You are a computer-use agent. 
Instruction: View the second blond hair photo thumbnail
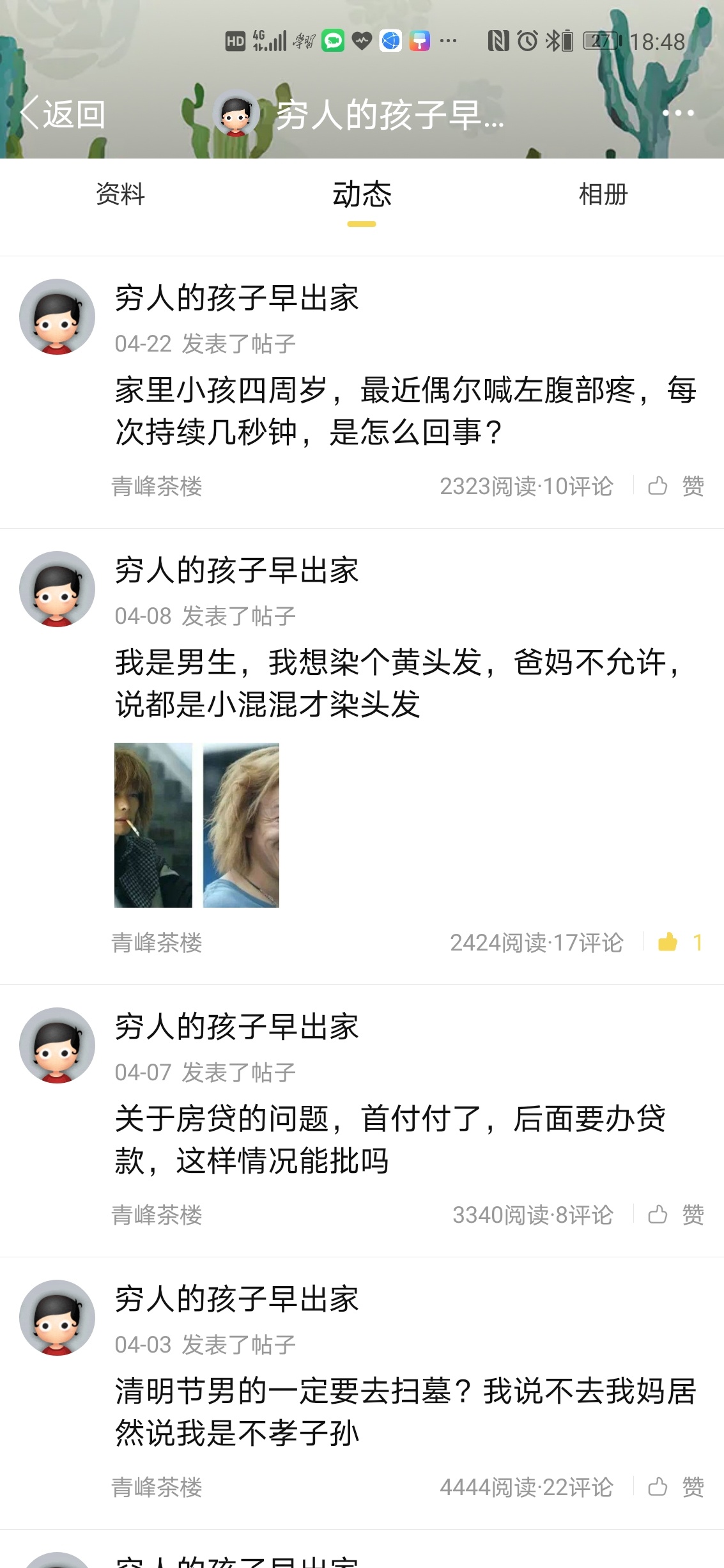[241, 825]
